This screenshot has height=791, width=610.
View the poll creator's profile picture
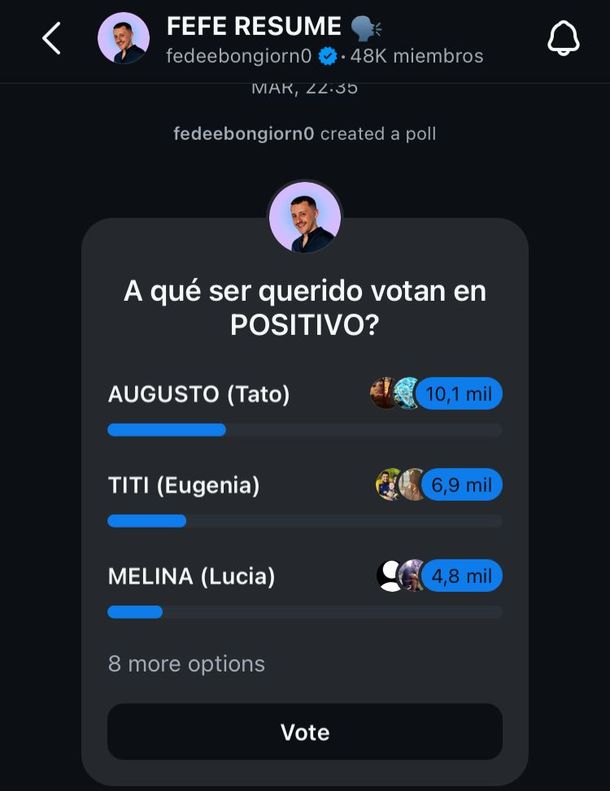click(305, 217)
